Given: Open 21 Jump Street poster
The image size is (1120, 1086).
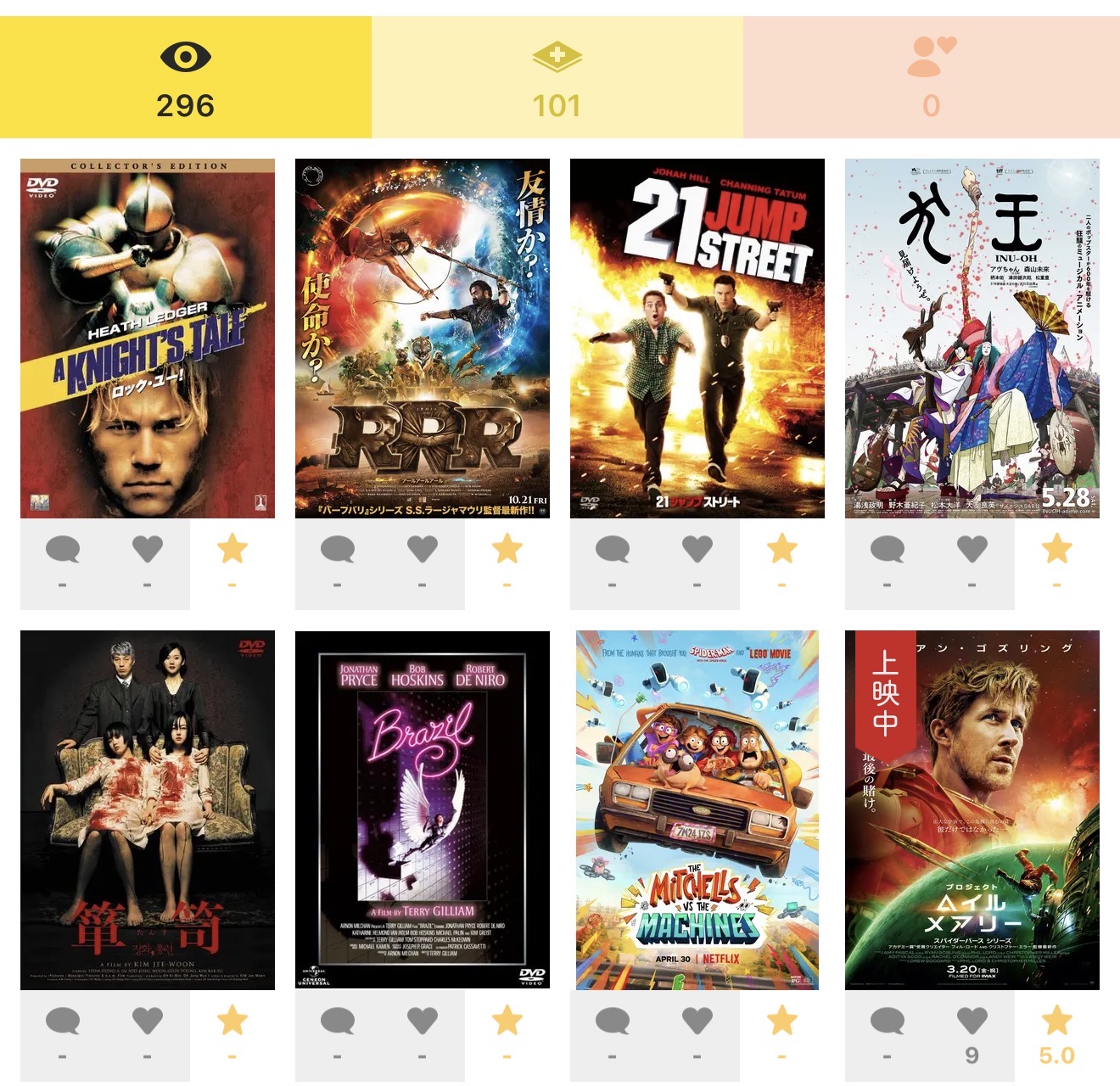Looking at the screenshot, I should click(x=697, y=338).
